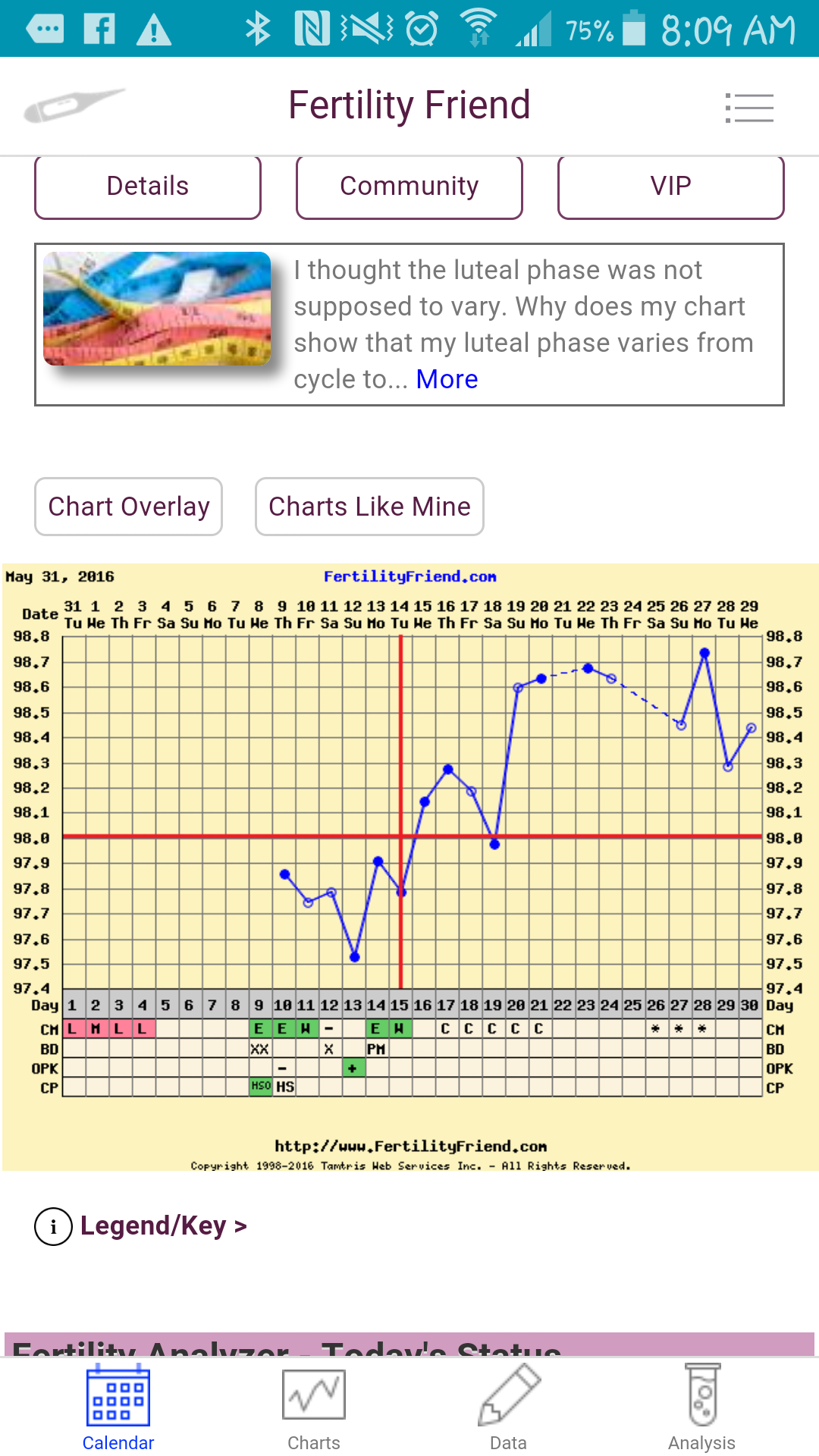Screen dimensions: 819x1456
Task: Read More about luteal phase question
Action: coord(447,379)
